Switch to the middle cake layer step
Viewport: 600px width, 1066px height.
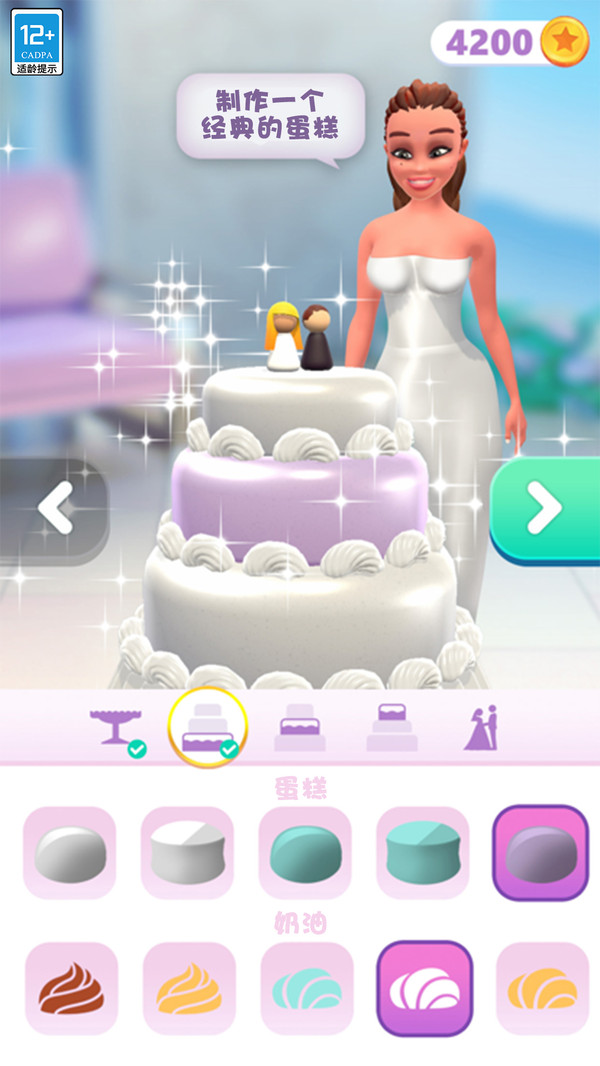300,727
